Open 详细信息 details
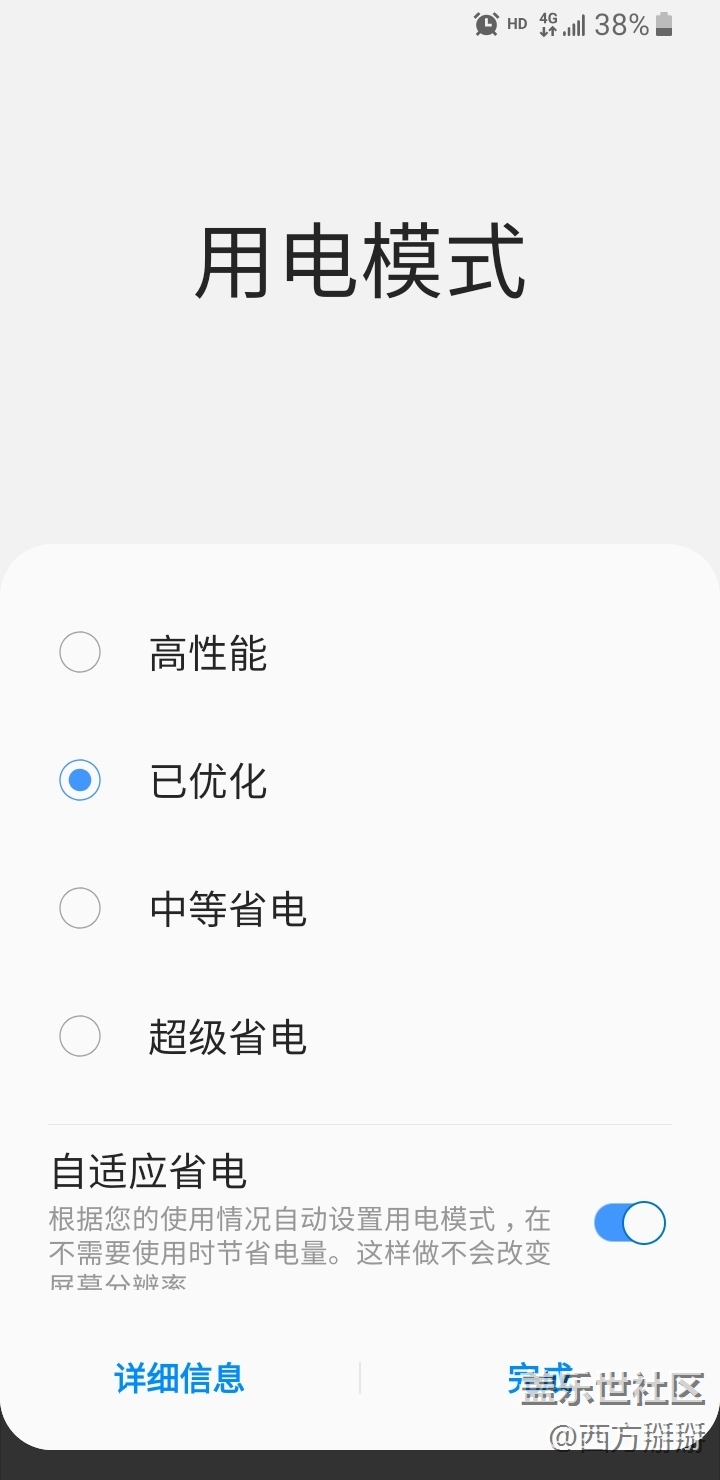This screenshot has width=720, height=1480. click(180, 1378)
